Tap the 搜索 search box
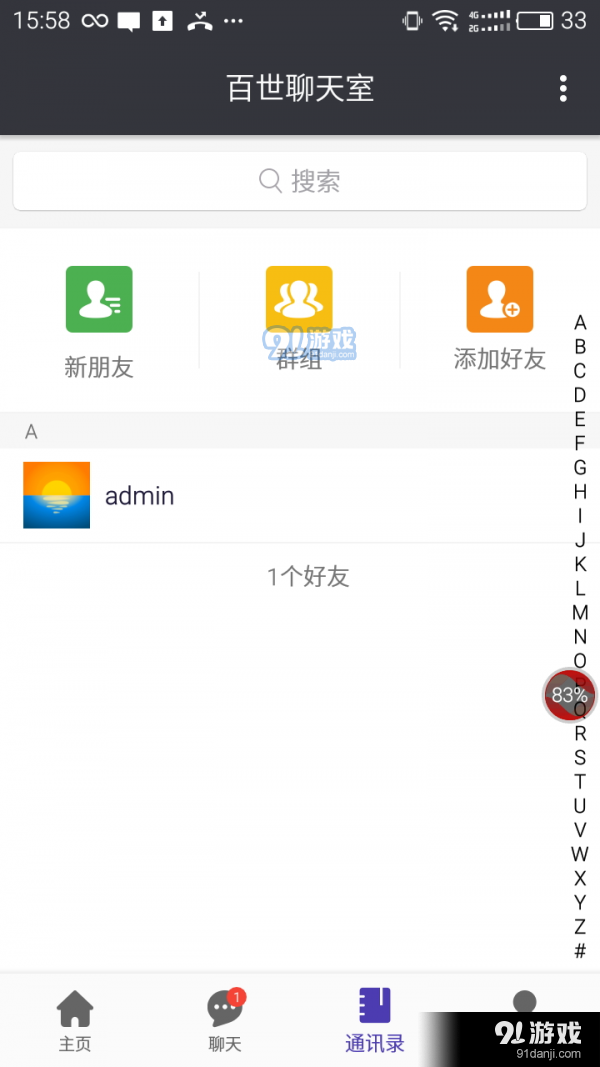Image resolution: width=600 pixels, height=1067 pixels. (300, 181)
